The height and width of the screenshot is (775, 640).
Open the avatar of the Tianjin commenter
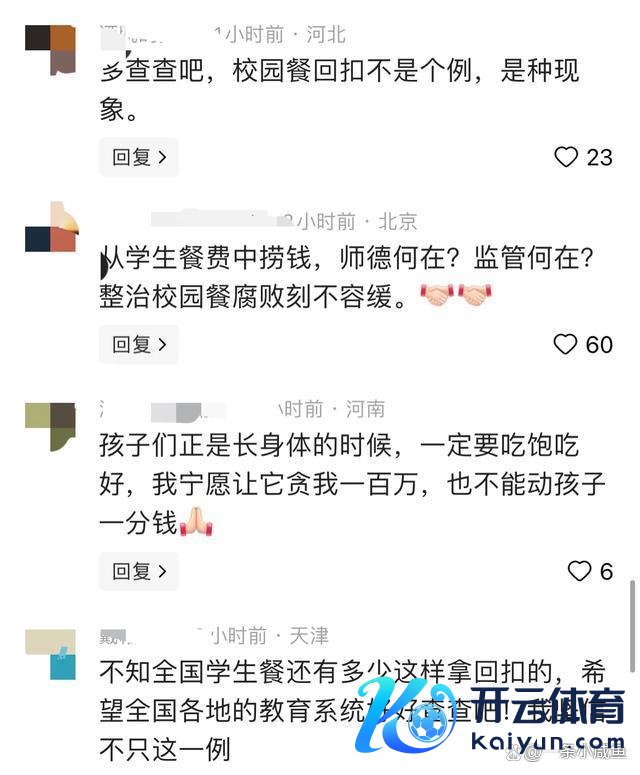point(50,655)
